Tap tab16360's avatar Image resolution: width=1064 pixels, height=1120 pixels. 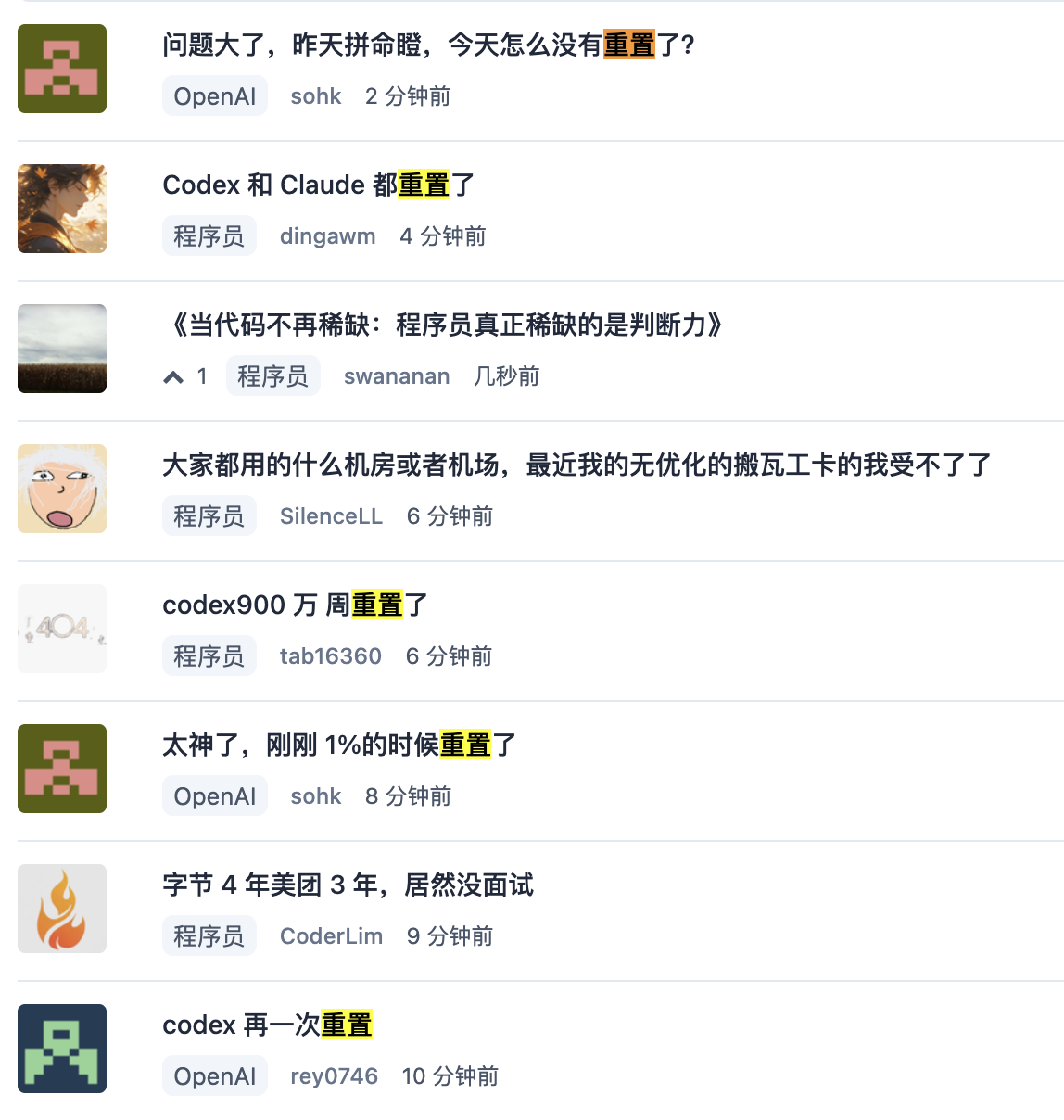[x=62, y=629]
